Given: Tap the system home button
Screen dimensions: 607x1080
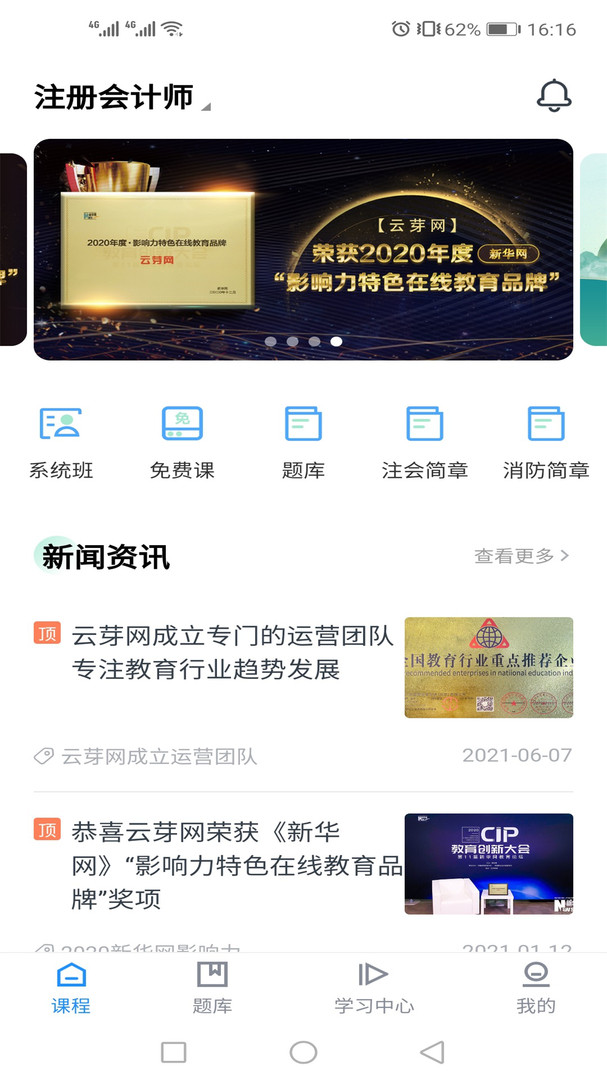Looking at the screenshot, I should [303, 1052].
